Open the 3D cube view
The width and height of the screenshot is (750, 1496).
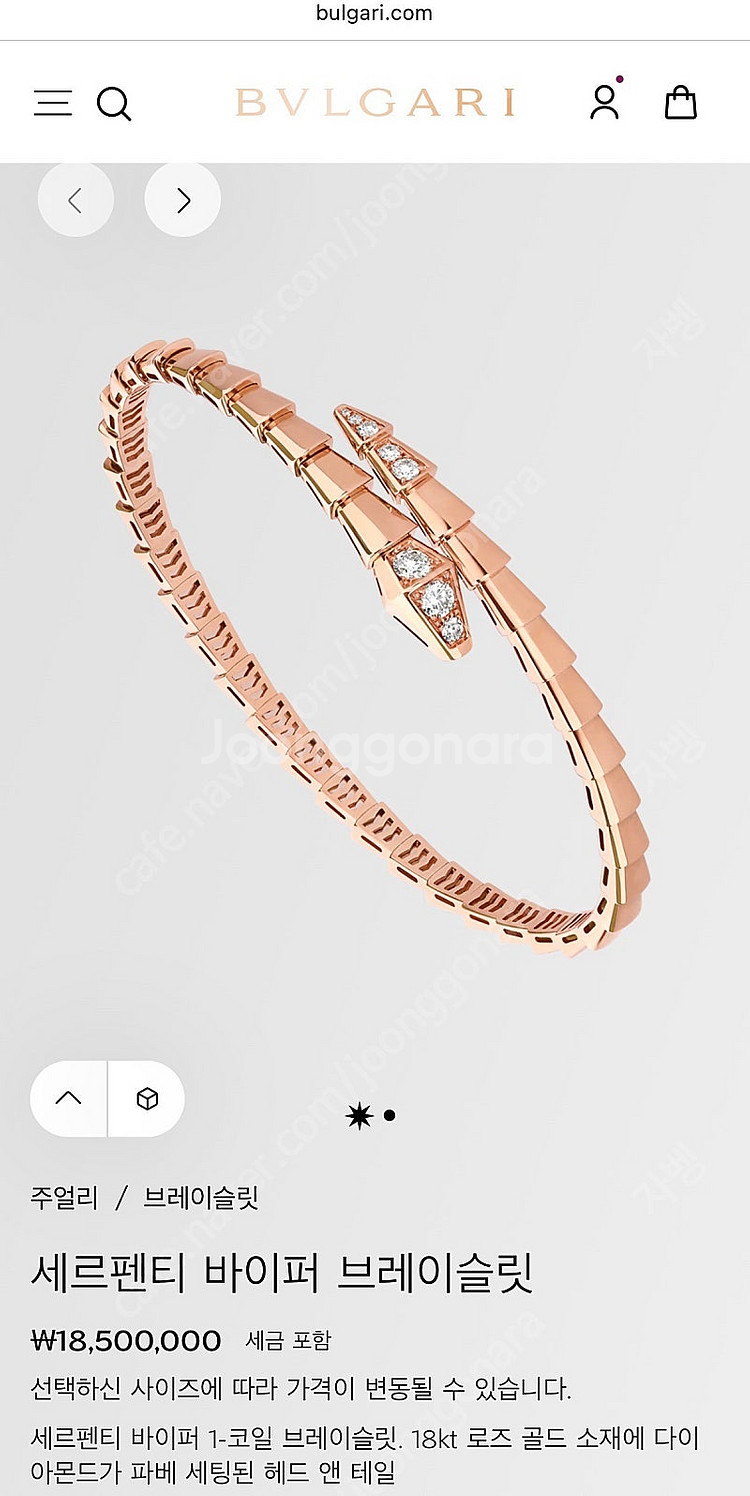(147, 1099)
